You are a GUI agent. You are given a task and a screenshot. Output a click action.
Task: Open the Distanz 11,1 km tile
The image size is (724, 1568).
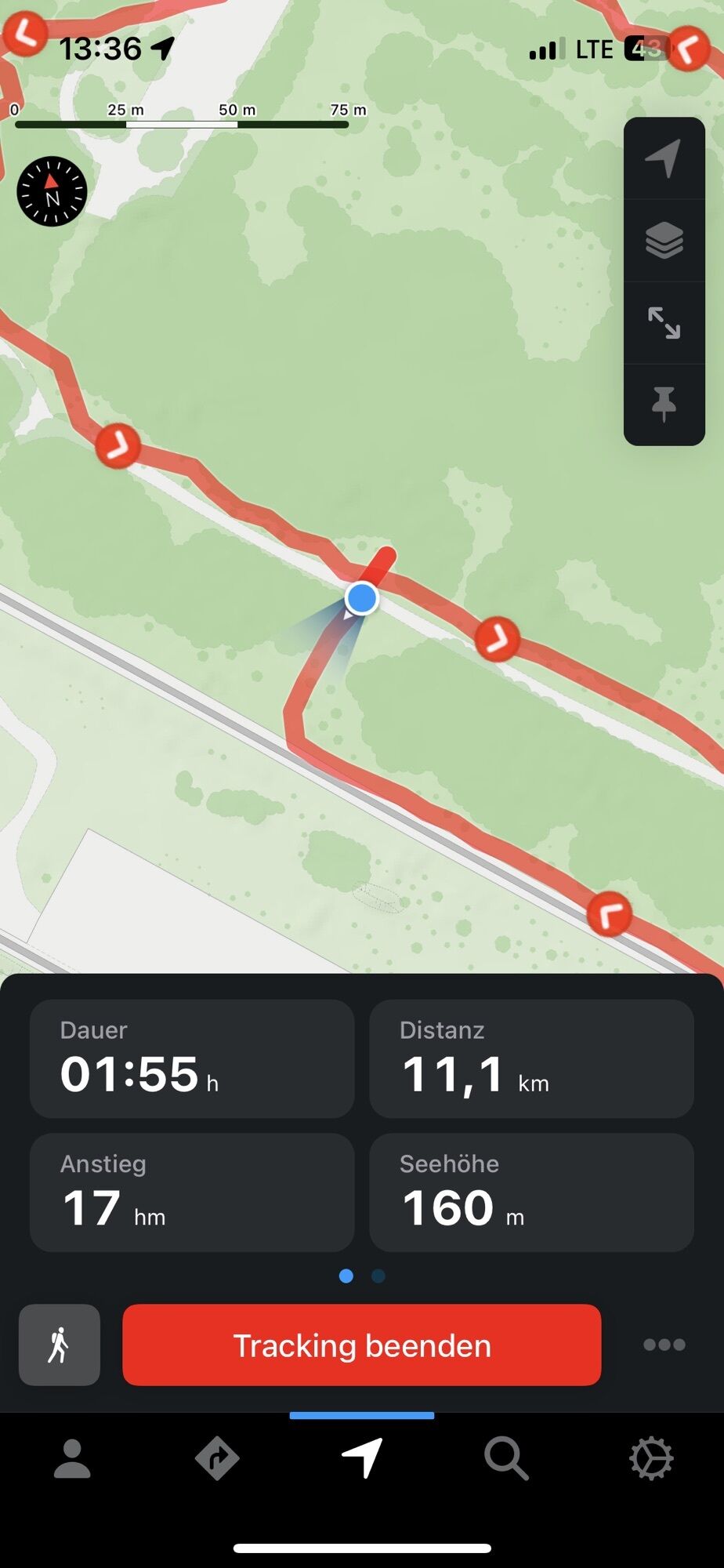(531, 1058)
